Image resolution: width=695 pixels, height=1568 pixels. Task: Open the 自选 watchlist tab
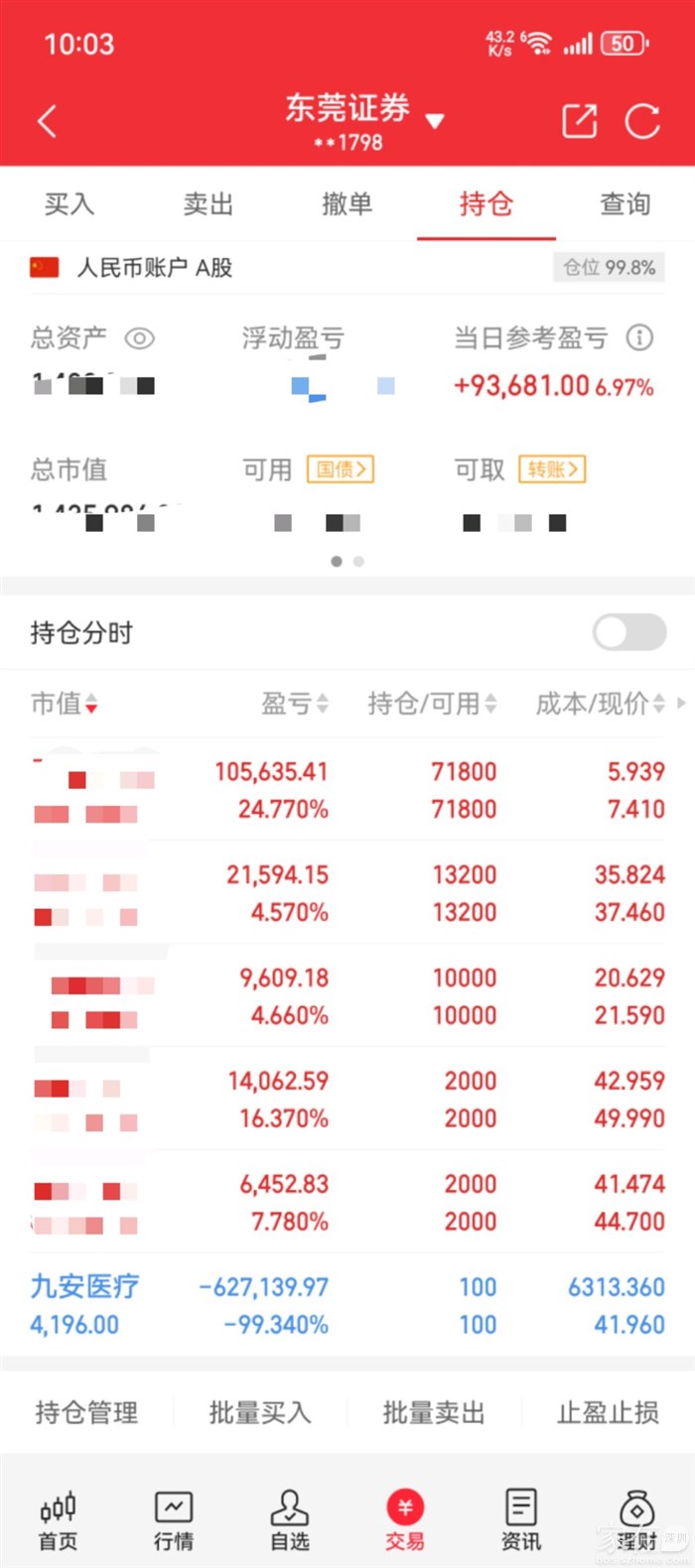290,1520
